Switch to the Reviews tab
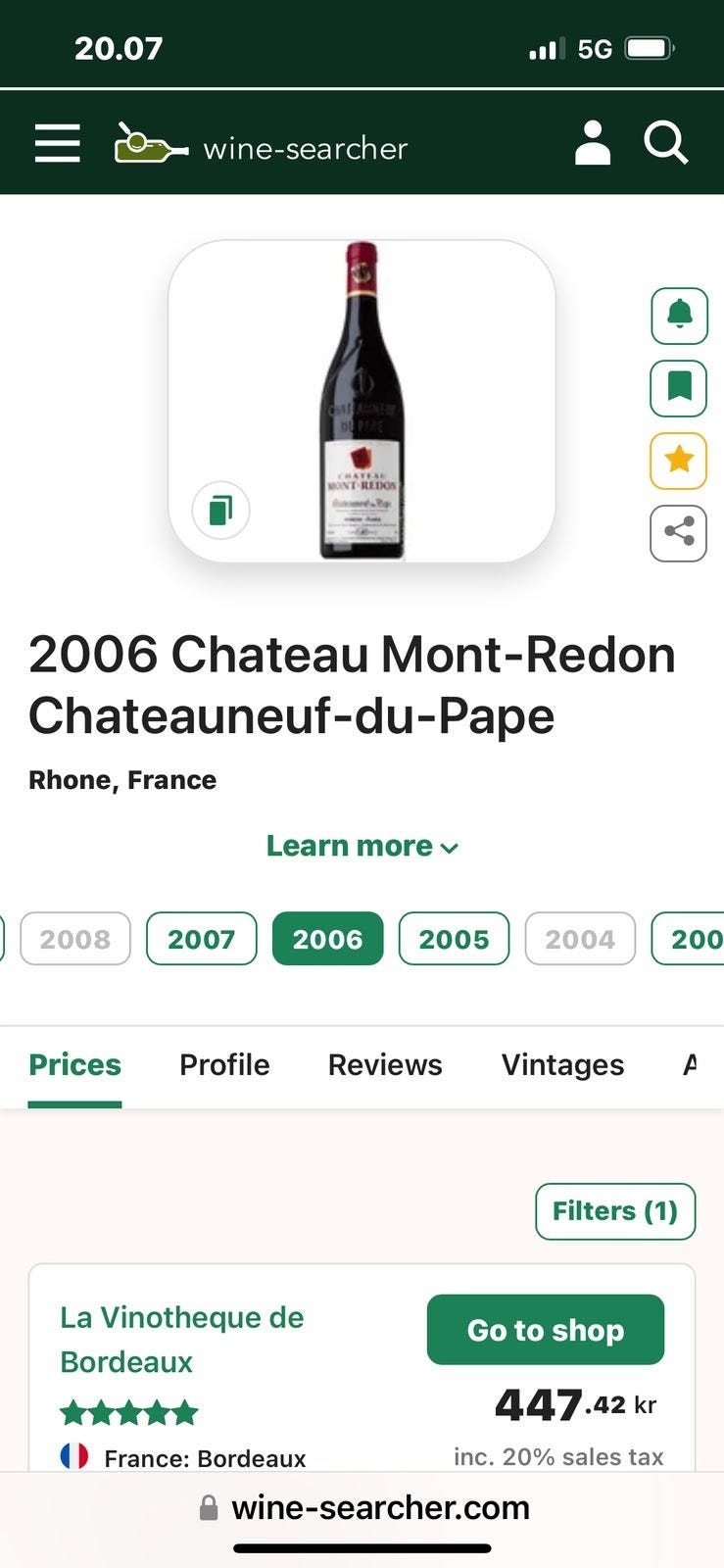 [x=385, y=1064]
